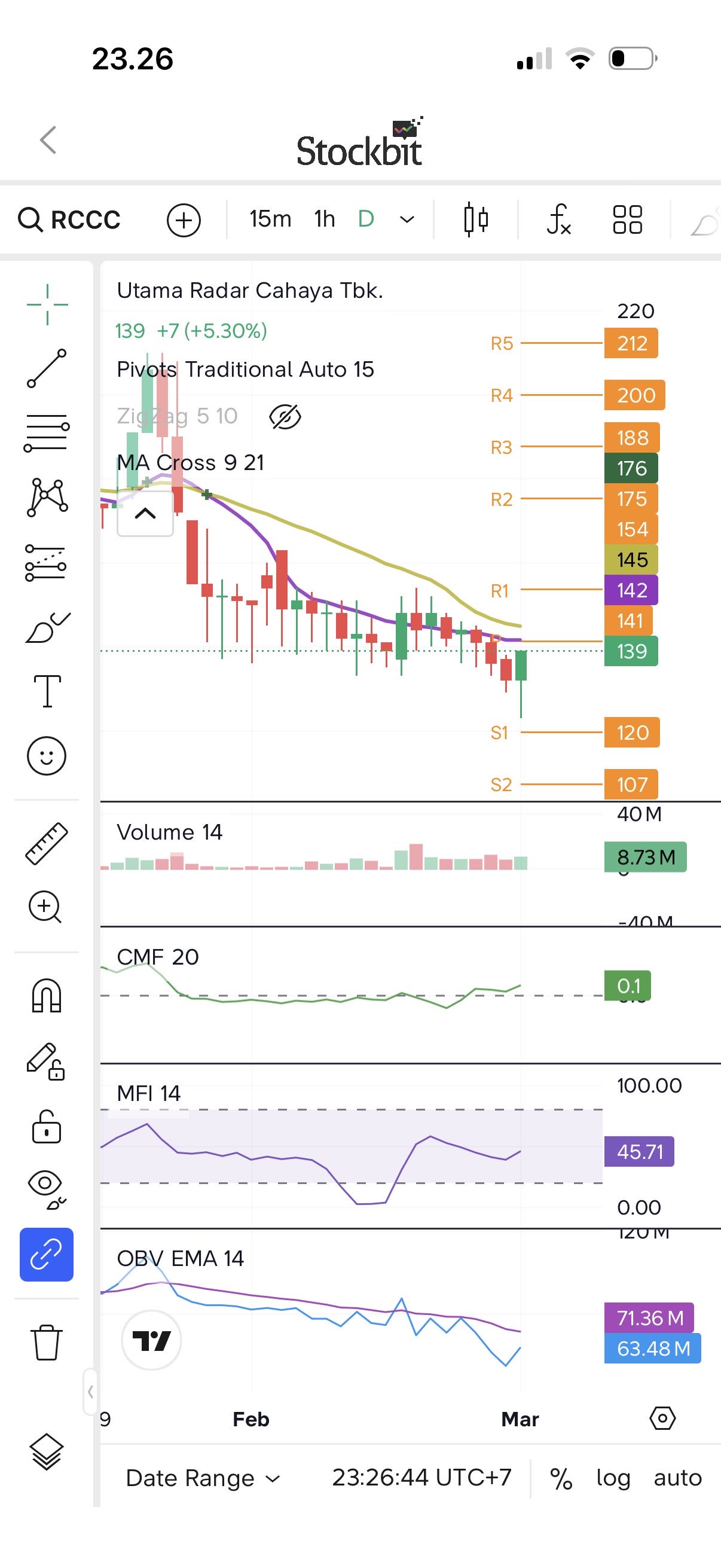Image resolution: width=721 pixels, height=1568 pixels.
Task: Open the indicators fx menu
Action: point(558,219)
